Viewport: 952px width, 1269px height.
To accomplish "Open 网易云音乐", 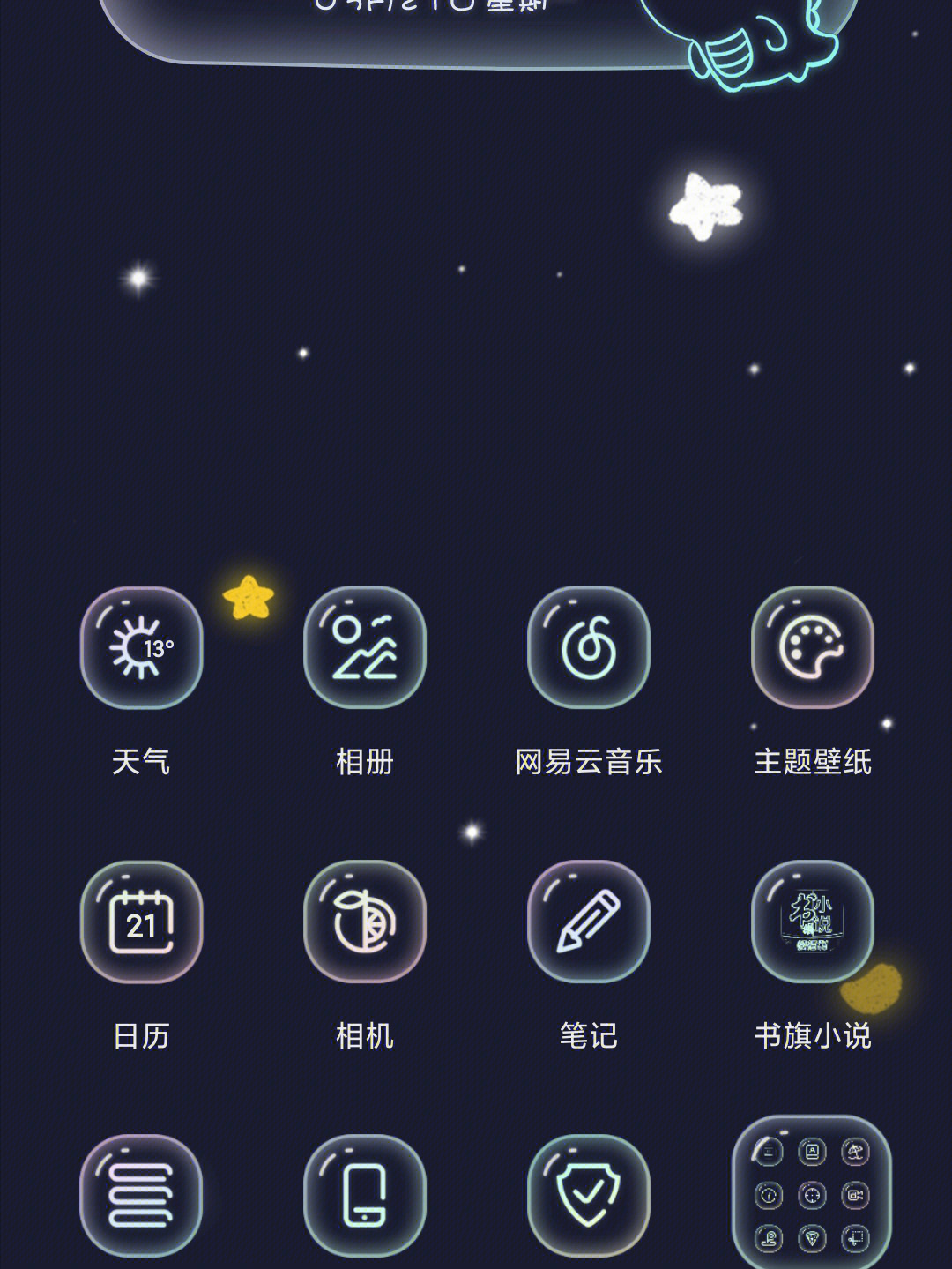I will [589, 648].
